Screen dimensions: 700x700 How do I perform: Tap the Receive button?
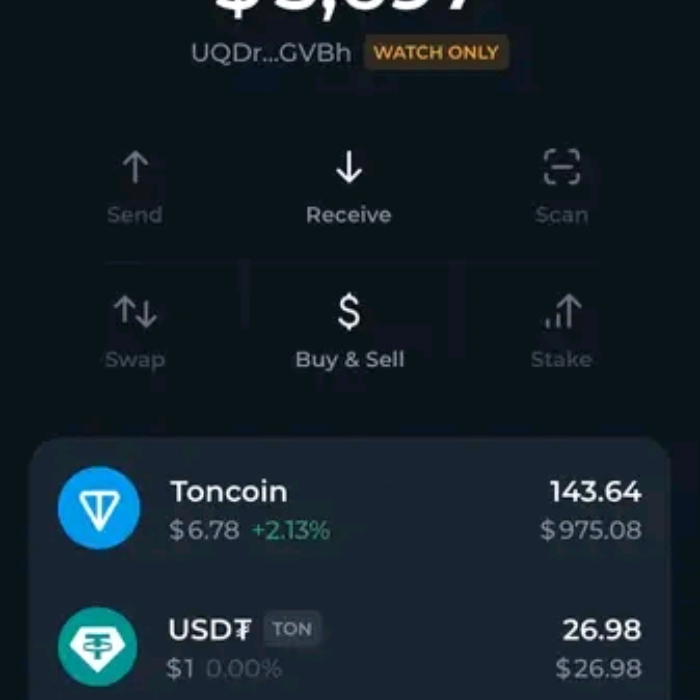click(x=348, y=187)
